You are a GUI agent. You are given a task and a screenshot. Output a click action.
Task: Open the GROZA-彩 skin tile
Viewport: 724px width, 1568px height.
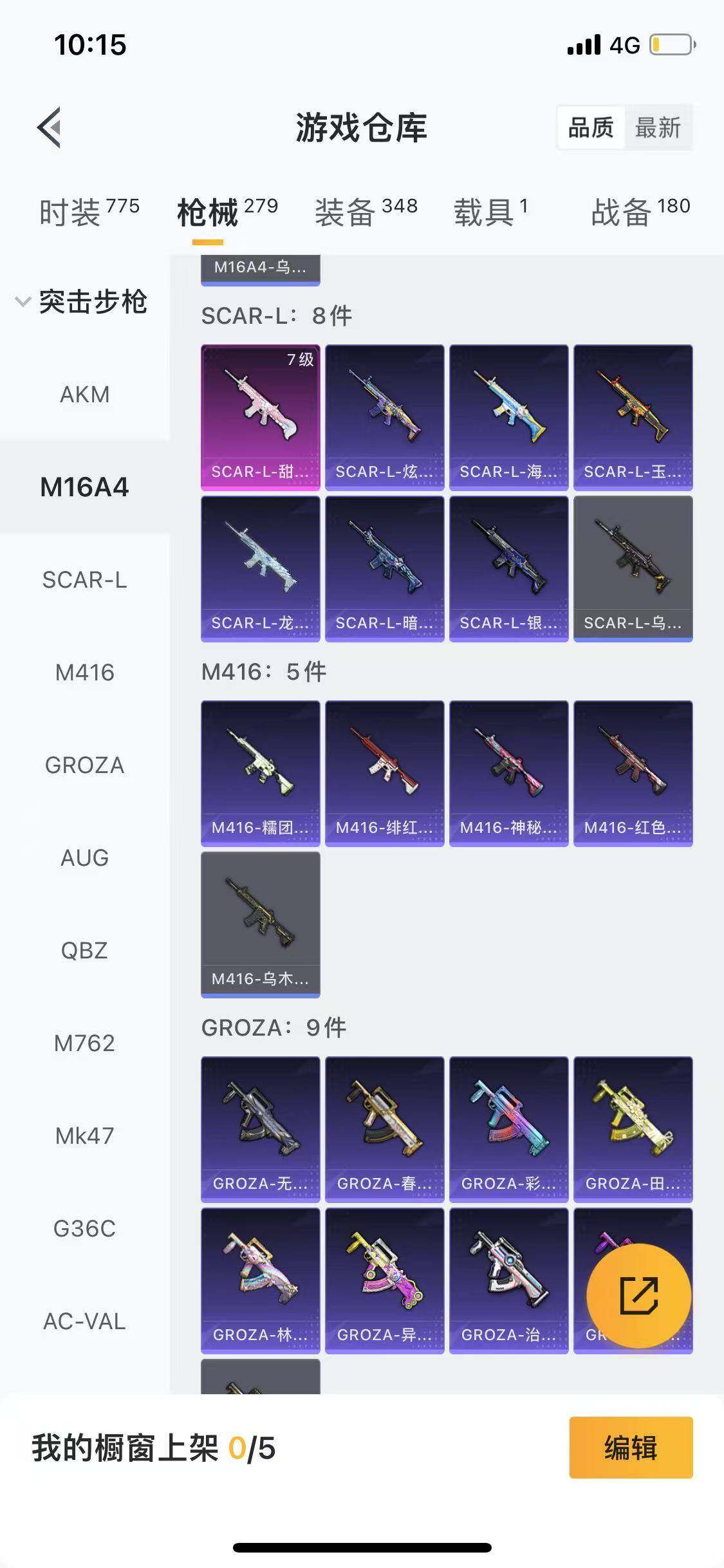point(508,1129)
